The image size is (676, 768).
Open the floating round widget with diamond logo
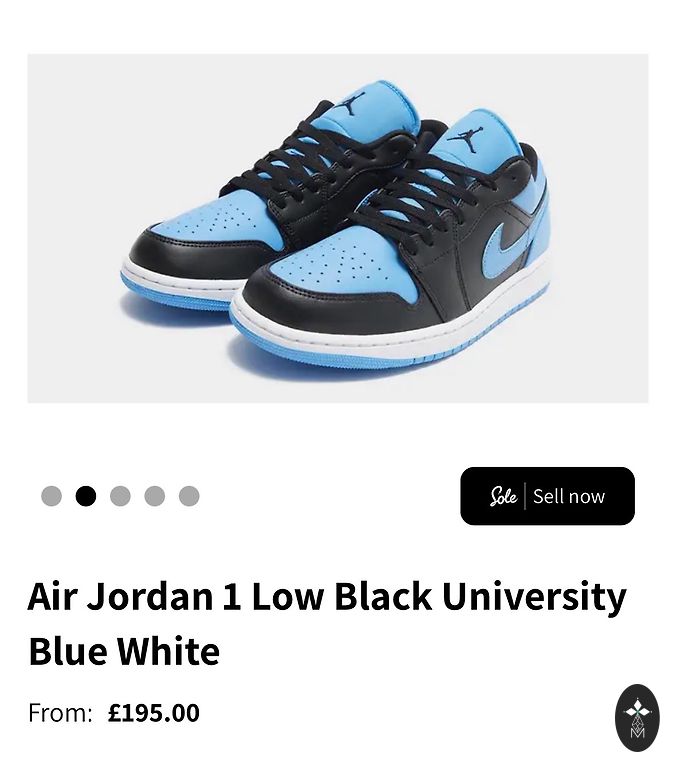coord(637,717)
